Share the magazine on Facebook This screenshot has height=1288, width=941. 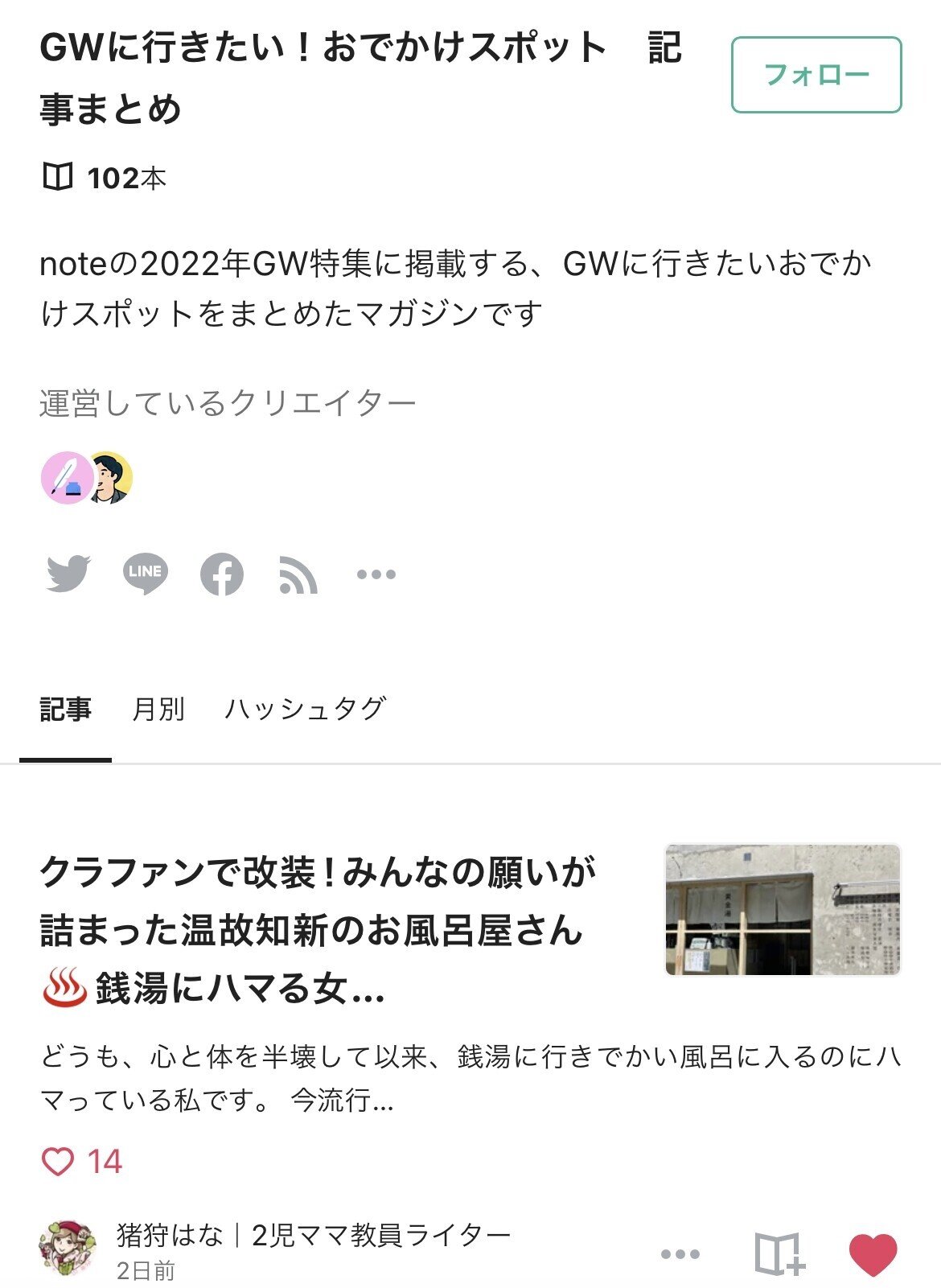222,574
